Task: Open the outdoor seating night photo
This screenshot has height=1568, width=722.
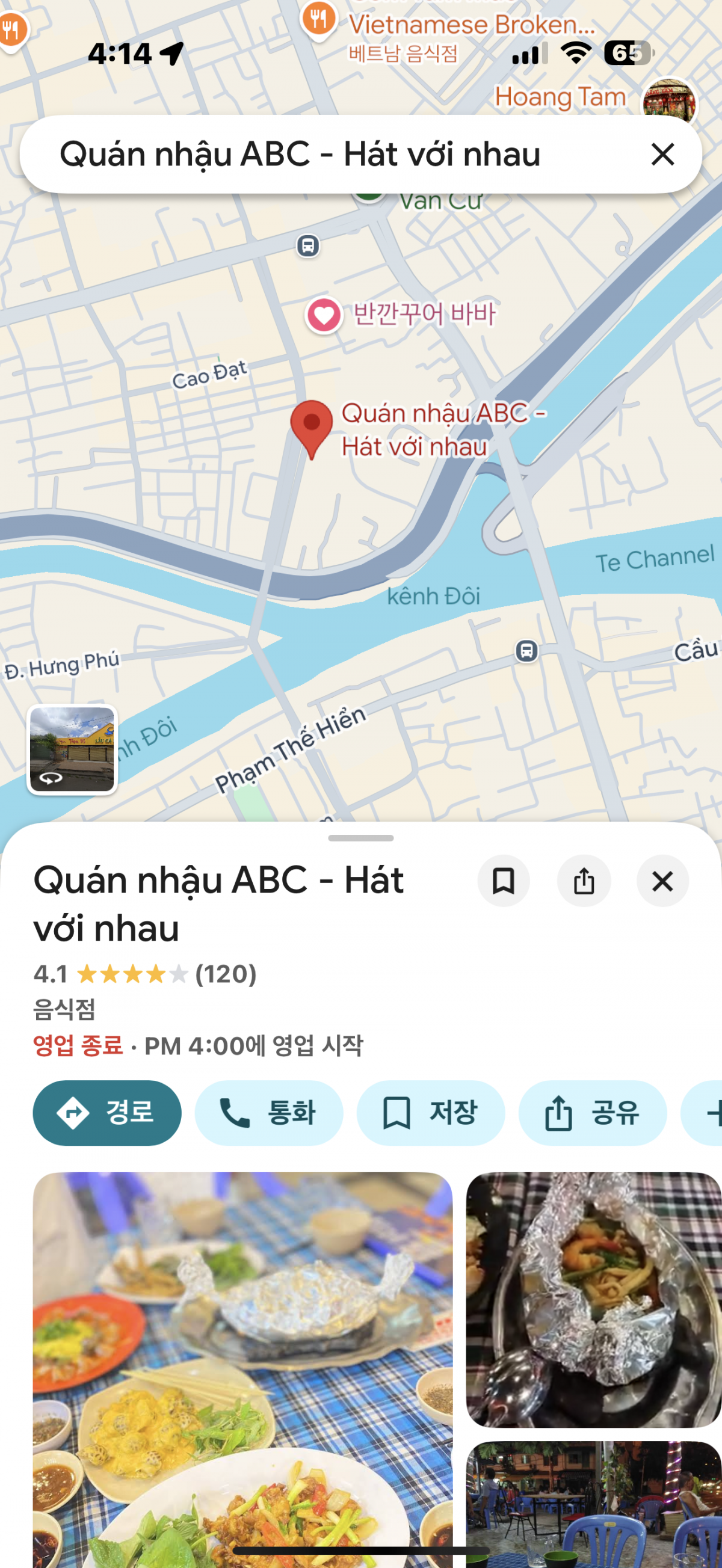Action: click(x=594, y=1504)
